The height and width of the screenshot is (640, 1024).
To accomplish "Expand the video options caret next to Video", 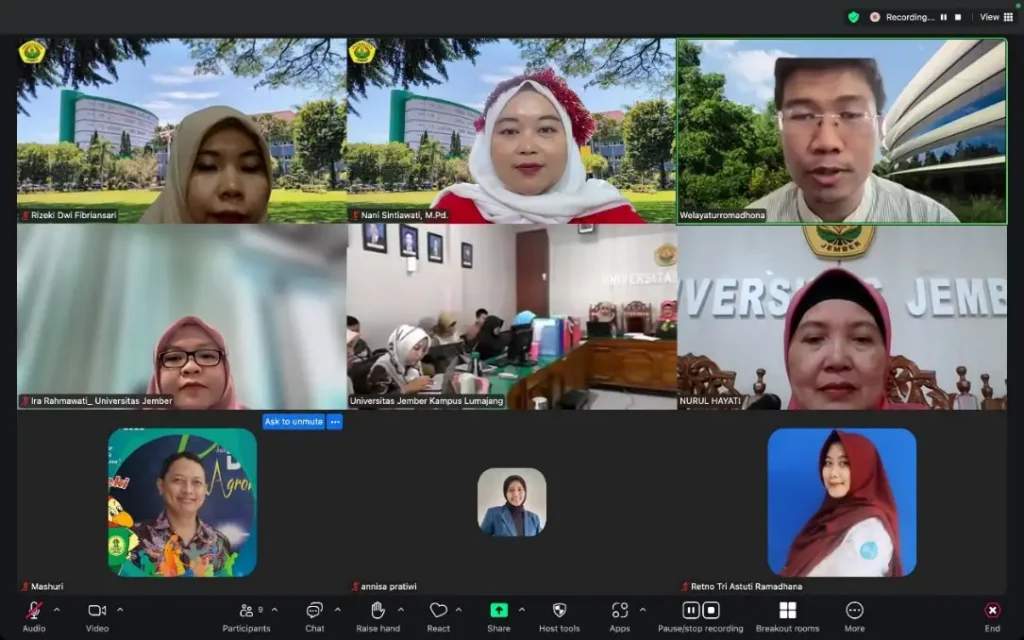I will 120,609.
